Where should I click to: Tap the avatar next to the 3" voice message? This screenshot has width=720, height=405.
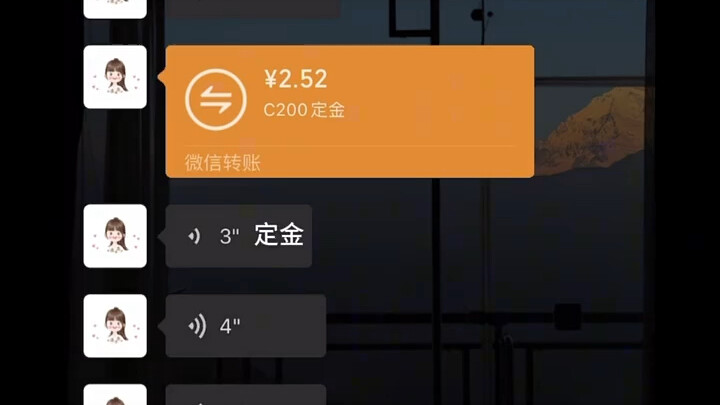tap(115, 236)
